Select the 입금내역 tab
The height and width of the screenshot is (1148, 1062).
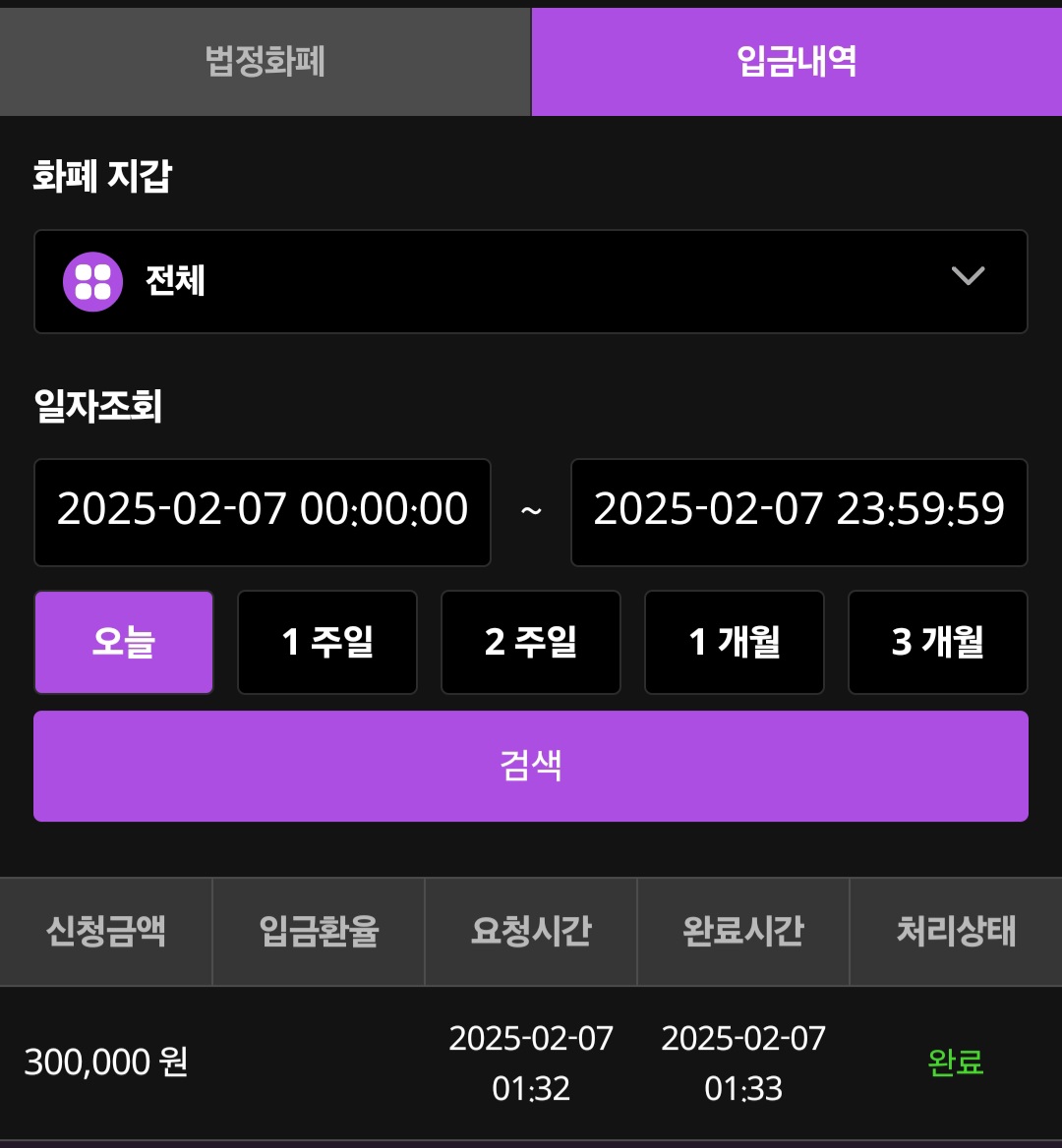(796, 62)
